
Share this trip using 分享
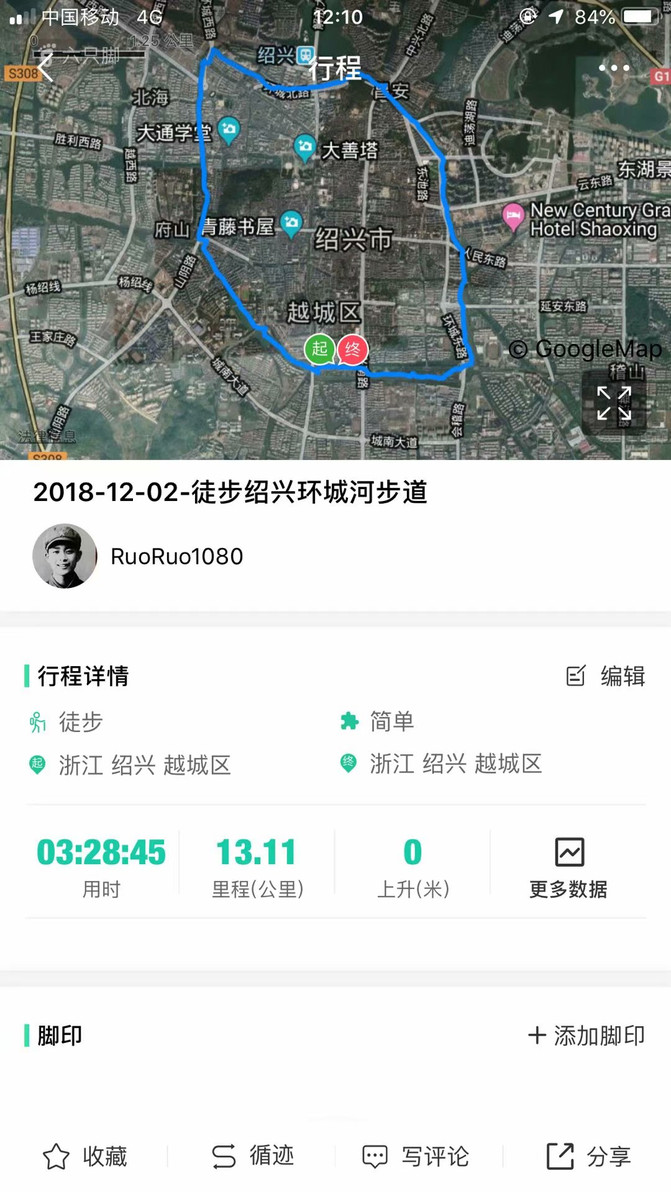point(589,1157)
